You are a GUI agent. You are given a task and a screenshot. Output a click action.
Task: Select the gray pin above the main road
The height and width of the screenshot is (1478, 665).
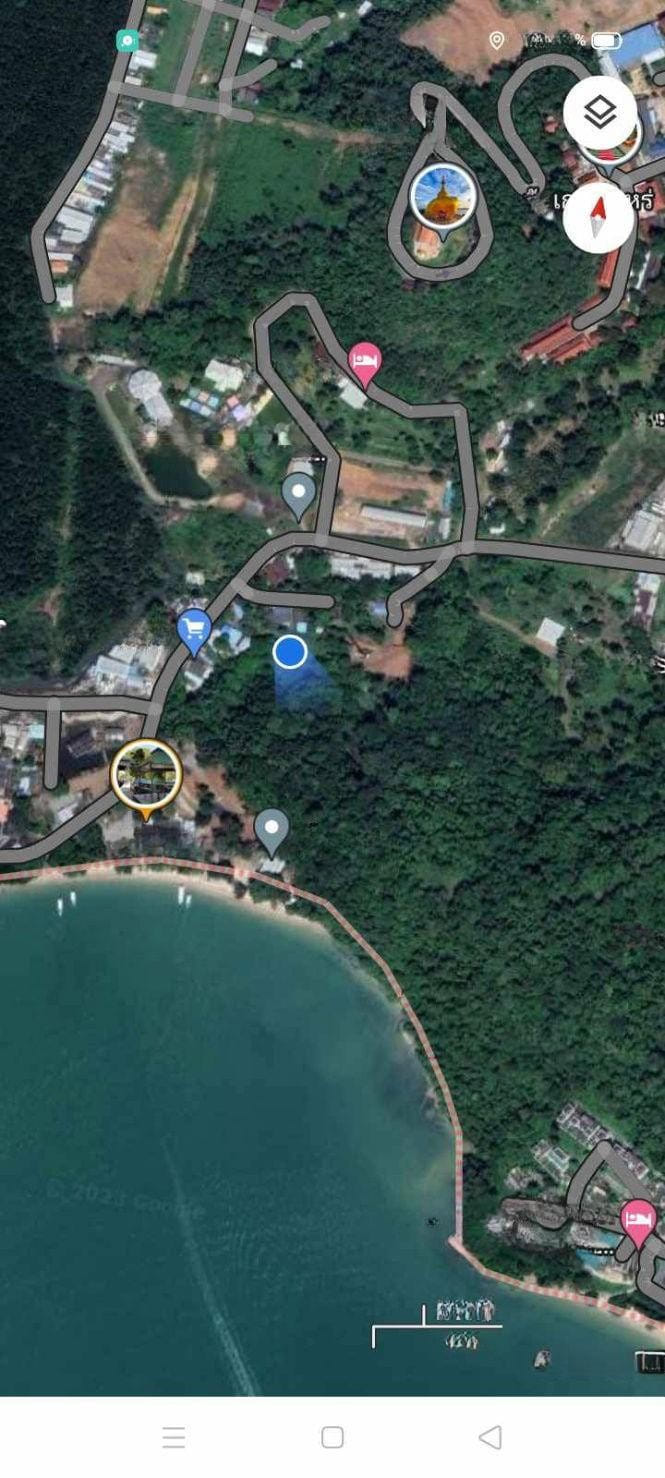coord(298,493)
